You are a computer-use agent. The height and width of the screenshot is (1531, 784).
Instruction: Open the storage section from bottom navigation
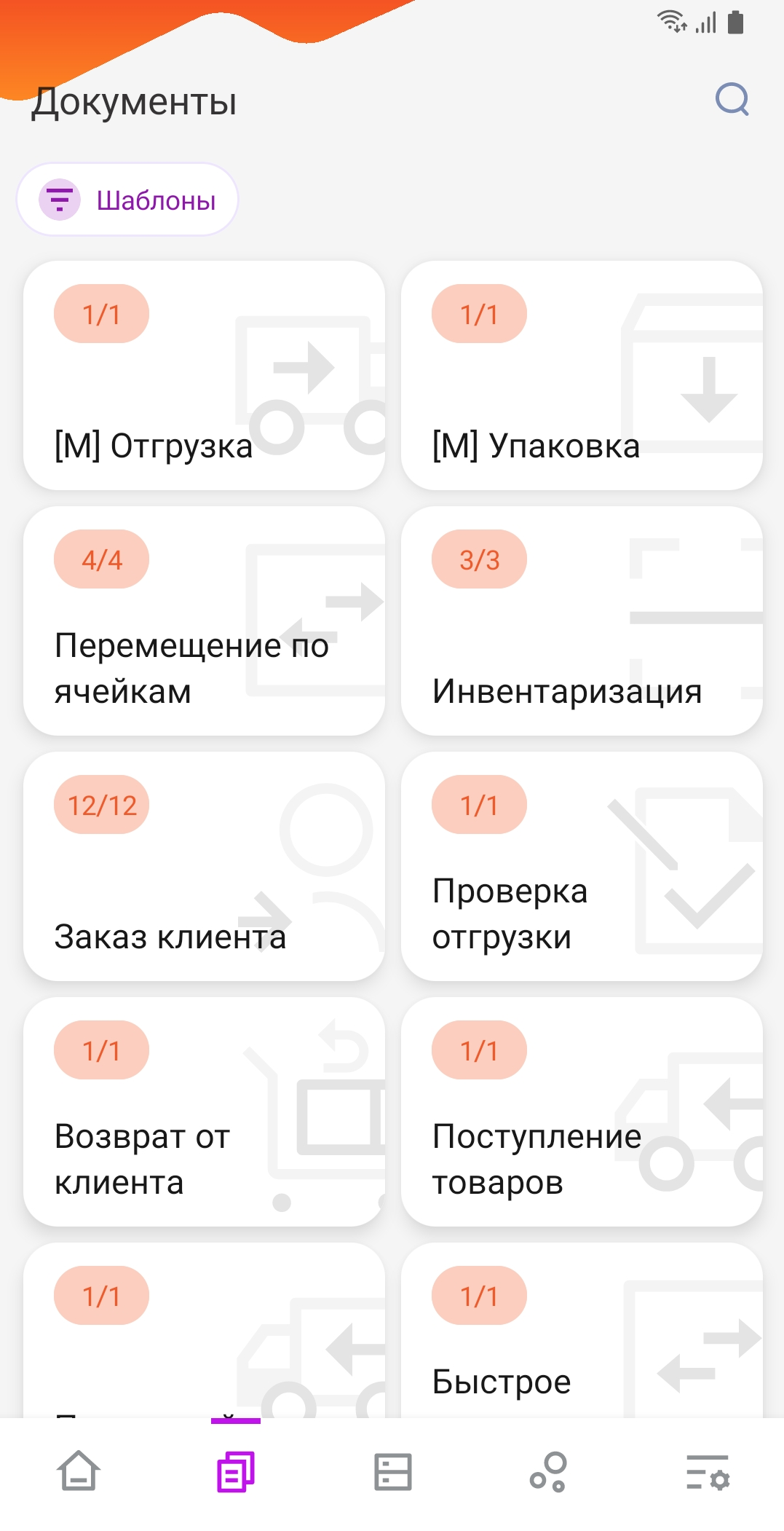point(392,1471)
